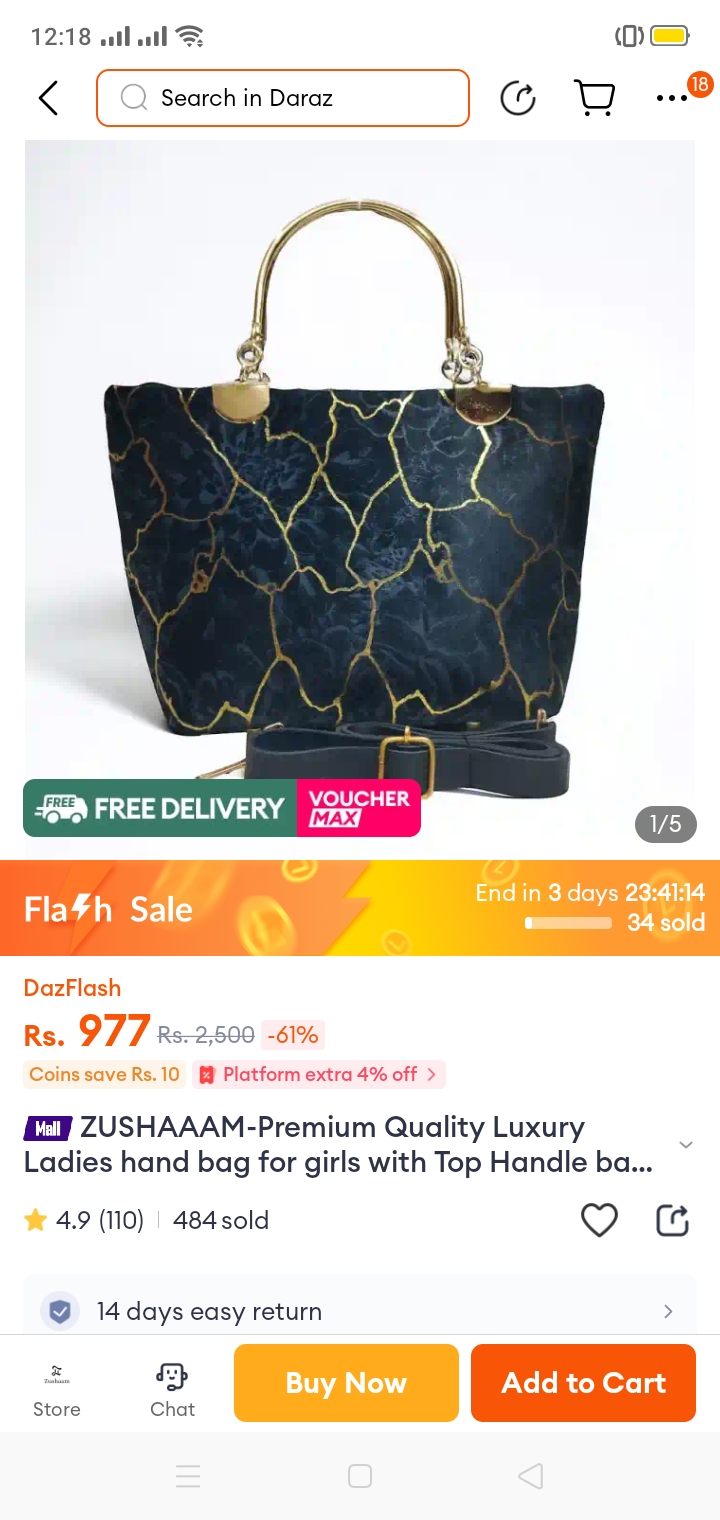The image size is (720, 1520).
Task: Expand the full product title
Action: click(685, 1144)
